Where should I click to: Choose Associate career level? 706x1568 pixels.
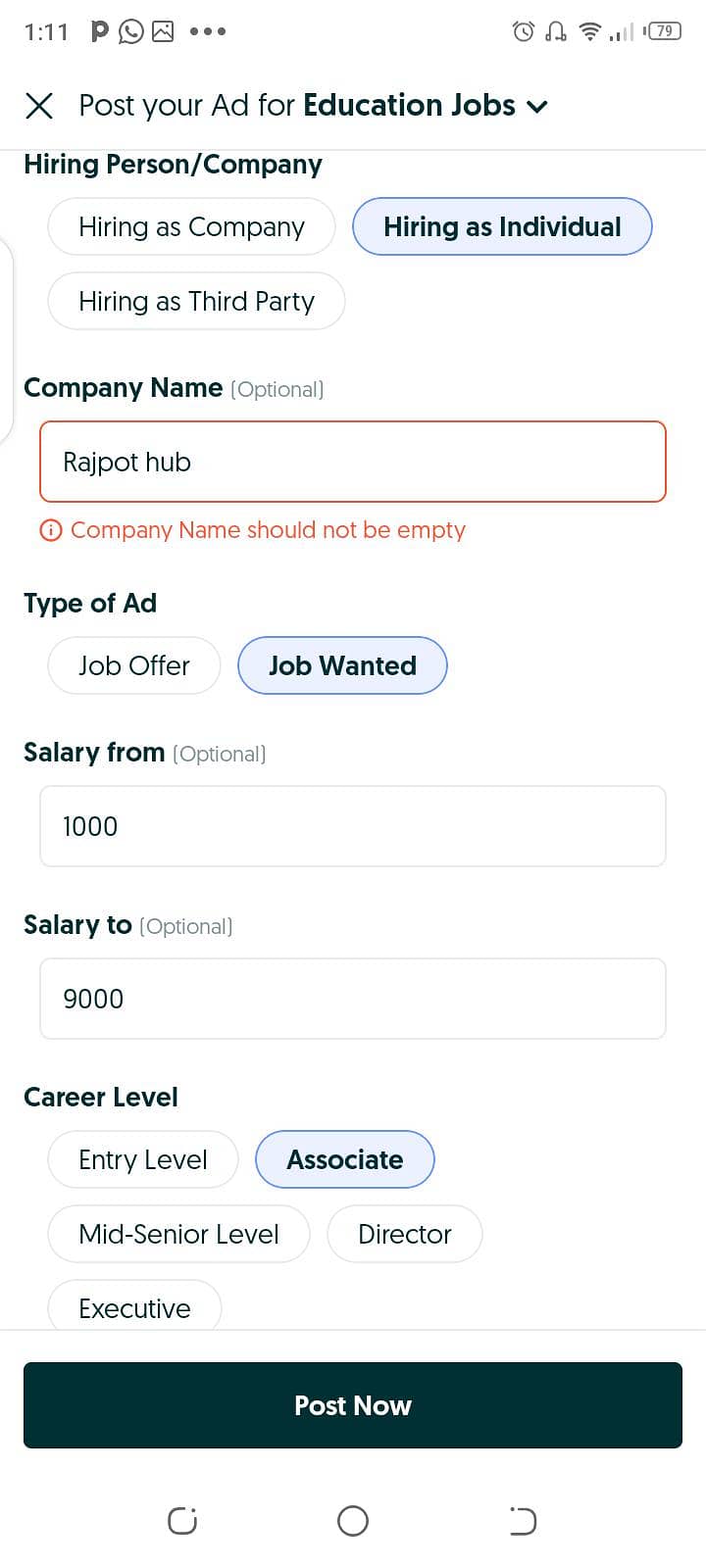[345, 1159]
